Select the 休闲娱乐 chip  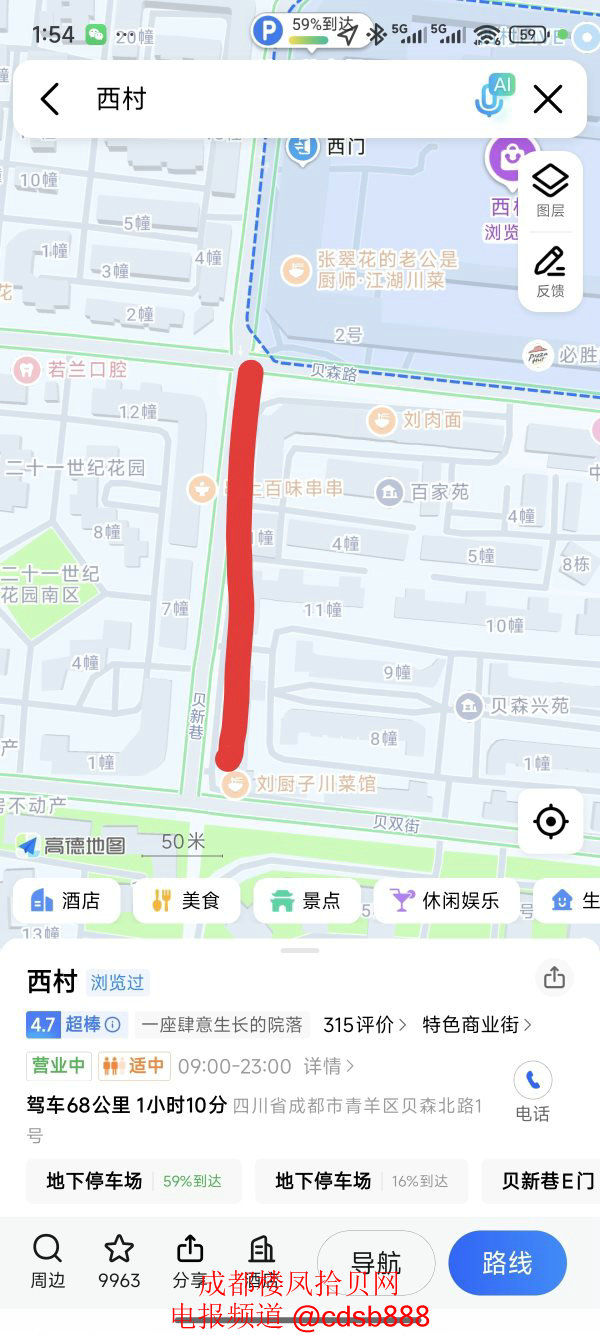point(446,901)
